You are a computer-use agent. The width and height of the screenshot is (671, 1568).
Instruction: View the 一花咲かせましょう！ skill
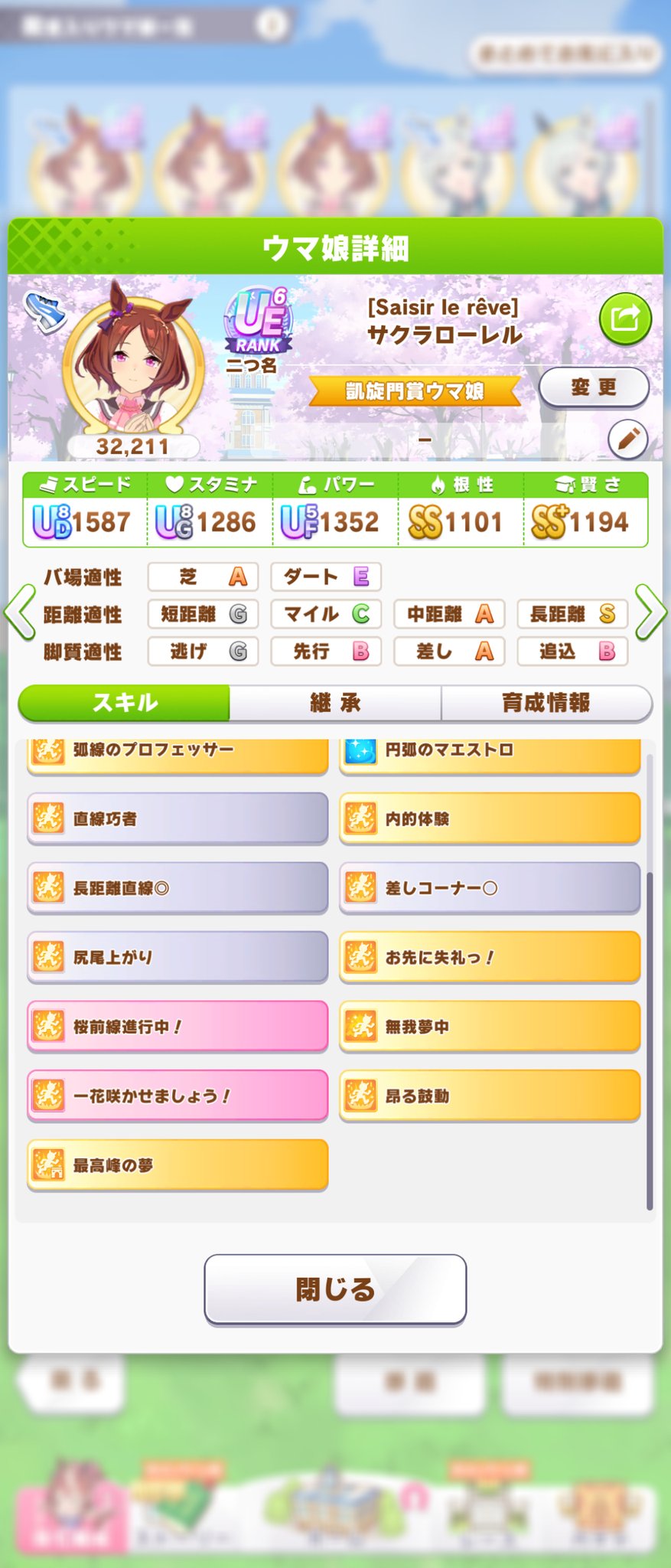(178, 1096)
